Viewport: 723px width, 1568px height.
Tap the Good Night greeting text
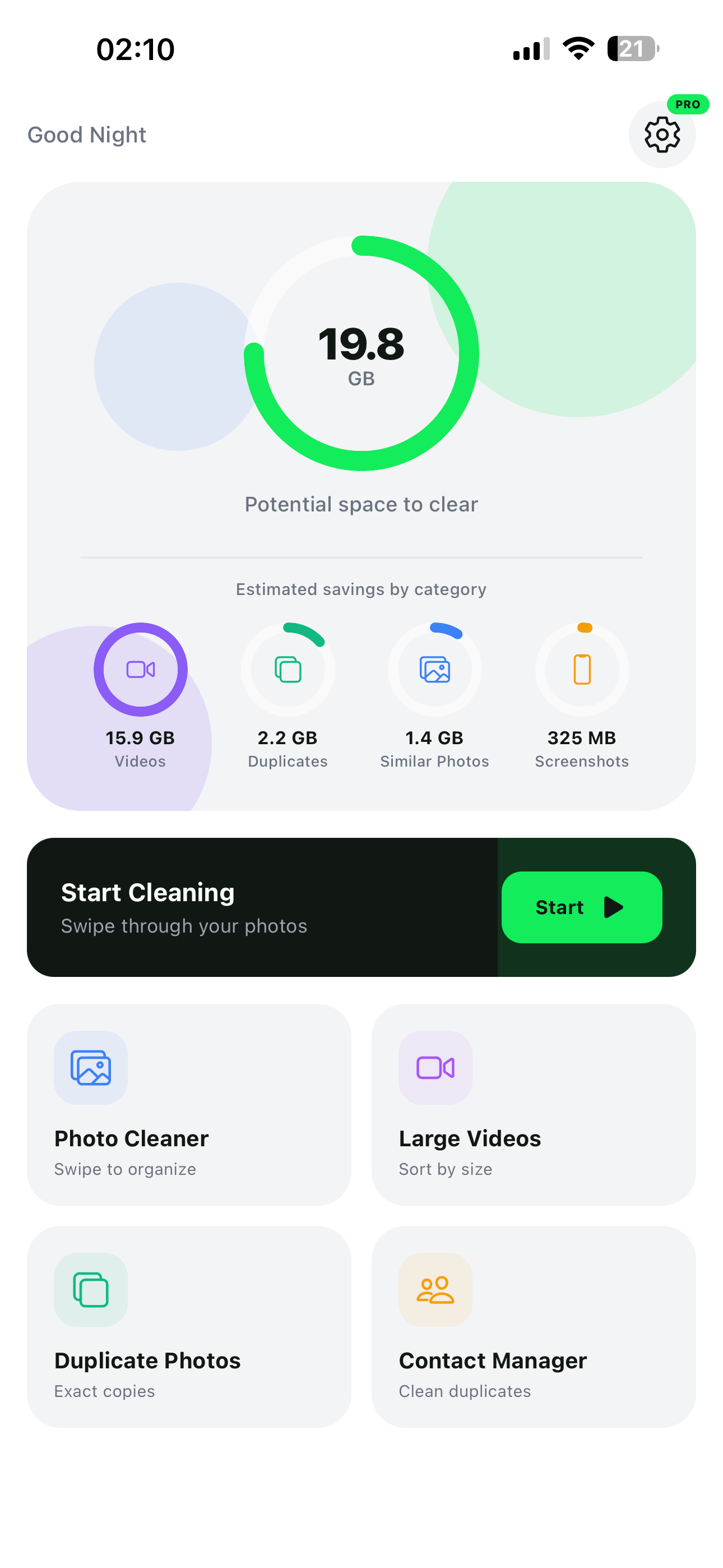click(86, 135)
